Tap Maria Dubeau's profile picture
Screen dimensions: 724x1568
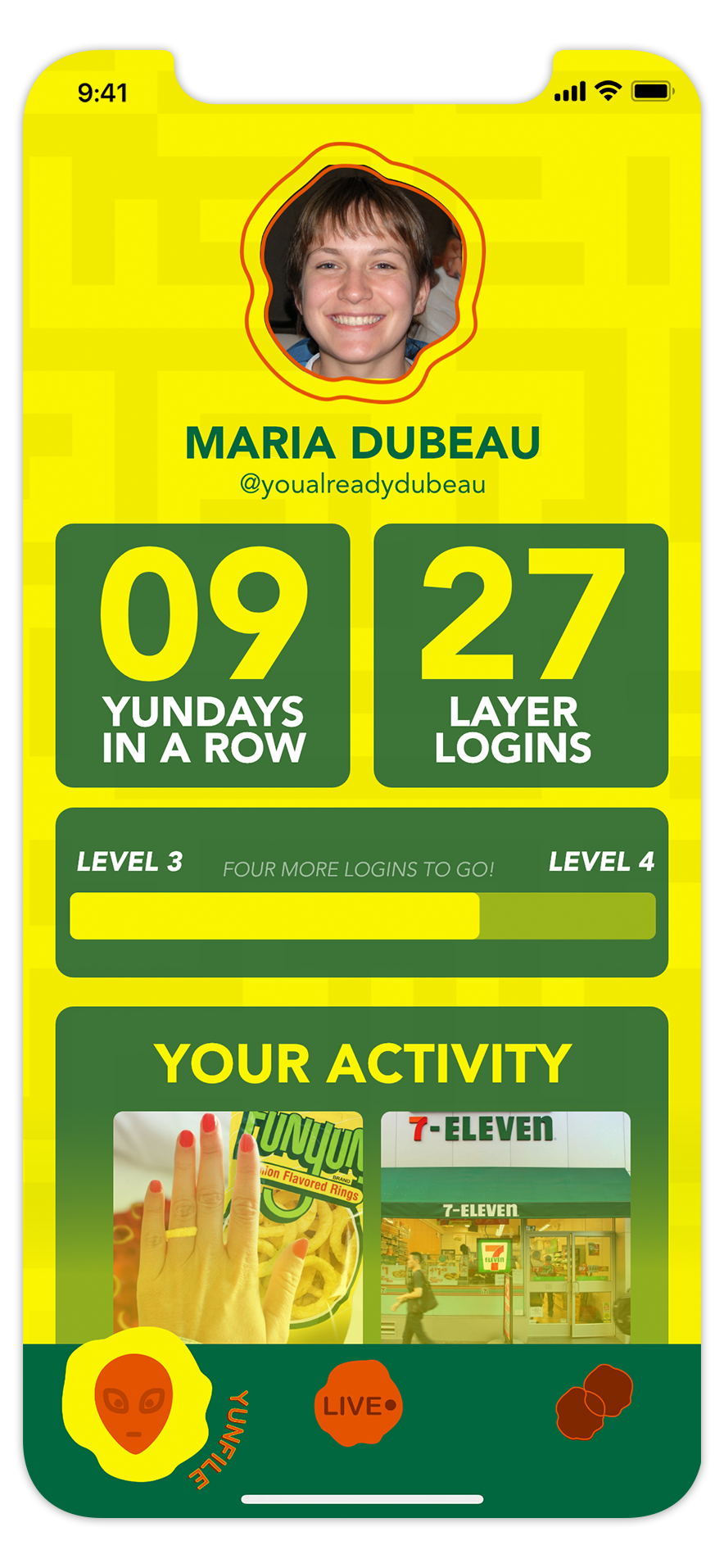point(362,274)
